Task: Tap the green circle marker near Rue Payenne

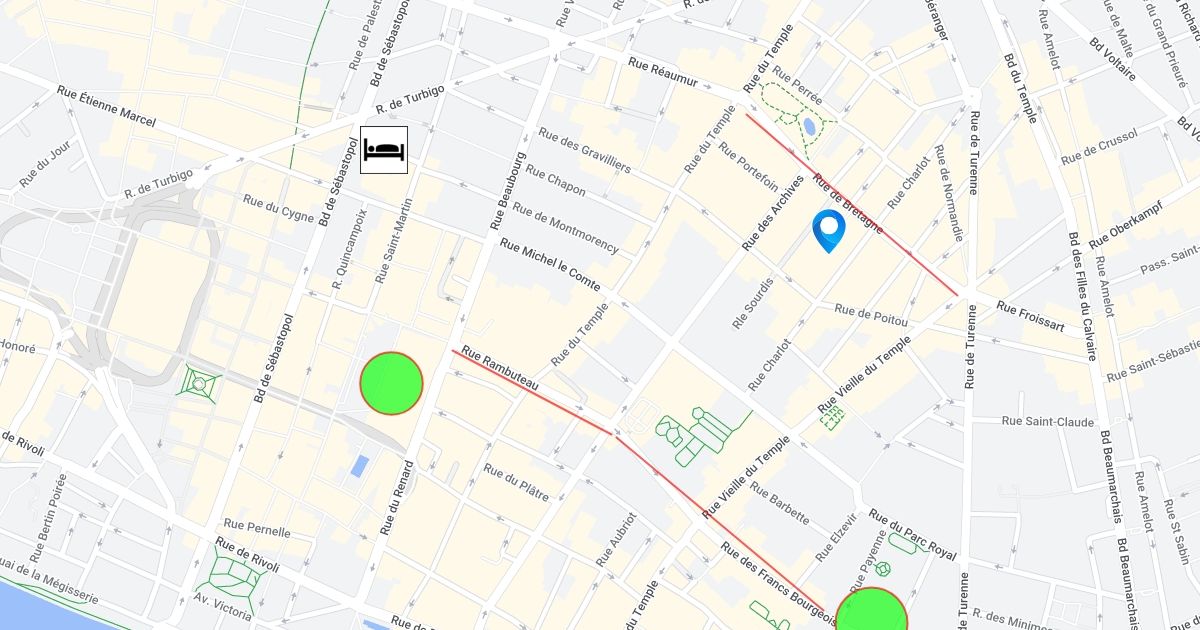Action: click(871, 612)
